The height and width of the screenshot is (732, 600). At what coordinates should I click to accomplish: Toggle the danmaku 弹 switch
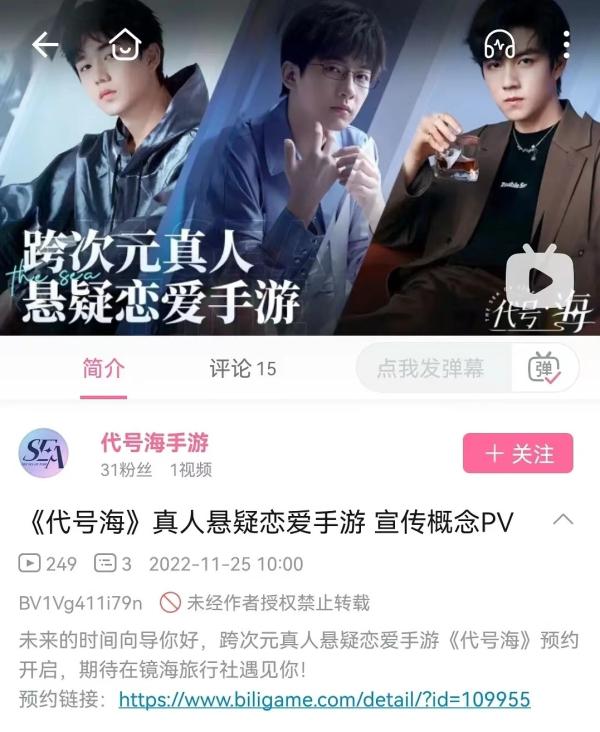(x=545, y=368)
